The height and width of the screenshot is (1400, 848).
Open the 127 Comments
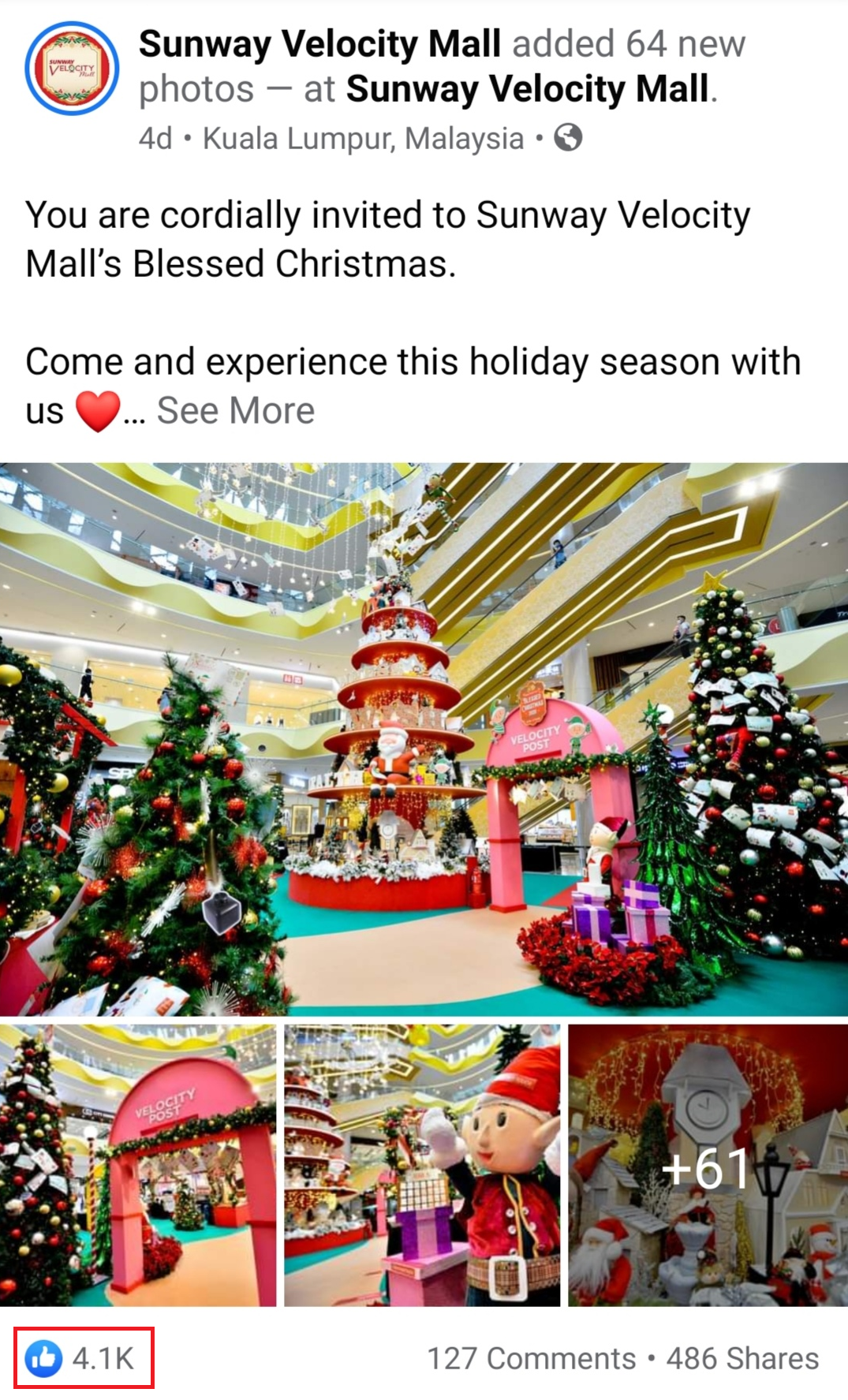pos(531,1358)
